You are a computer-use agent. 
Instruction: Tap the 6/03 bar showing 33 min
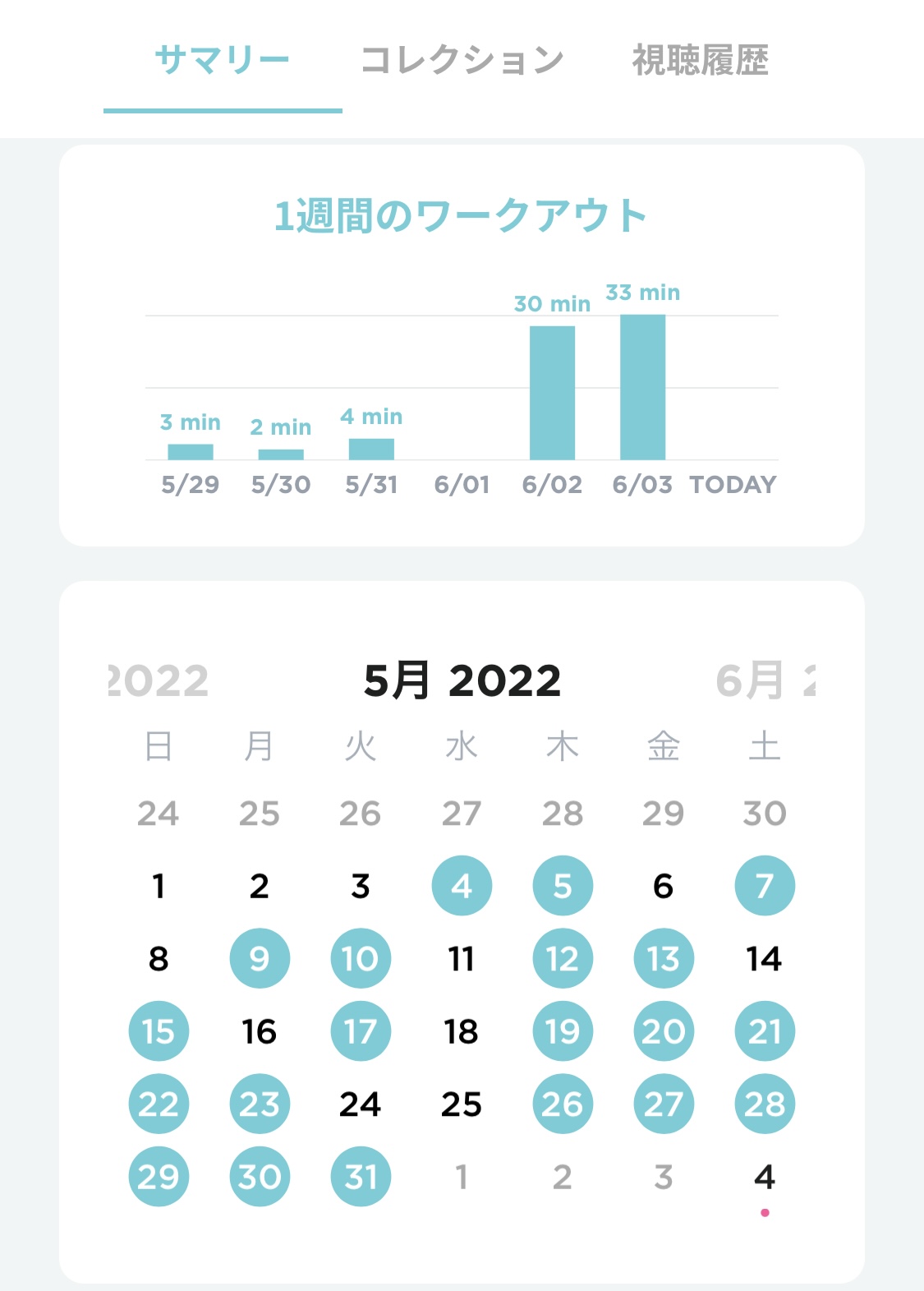[642, 387]
